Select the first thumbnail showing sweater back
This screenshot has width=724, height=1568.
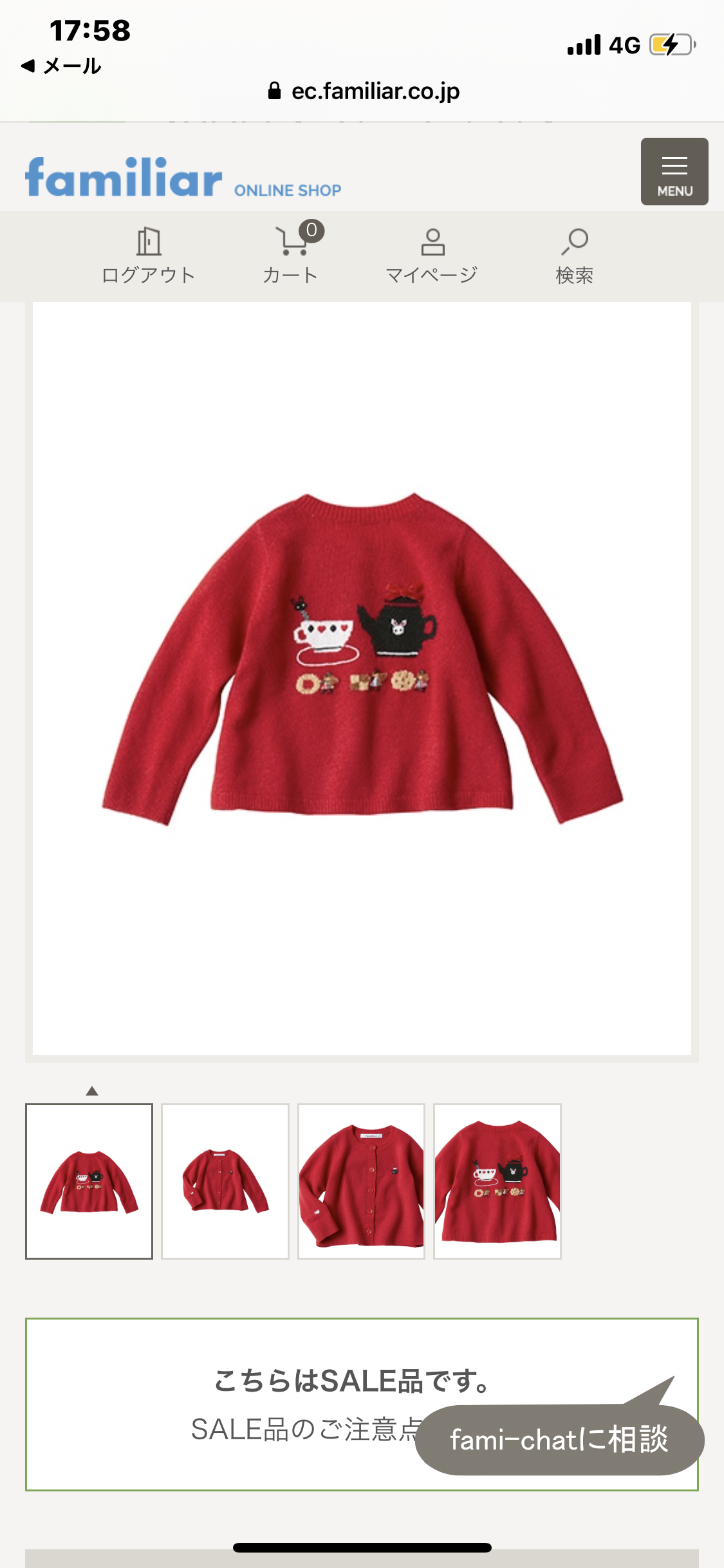pos(89,1181)
